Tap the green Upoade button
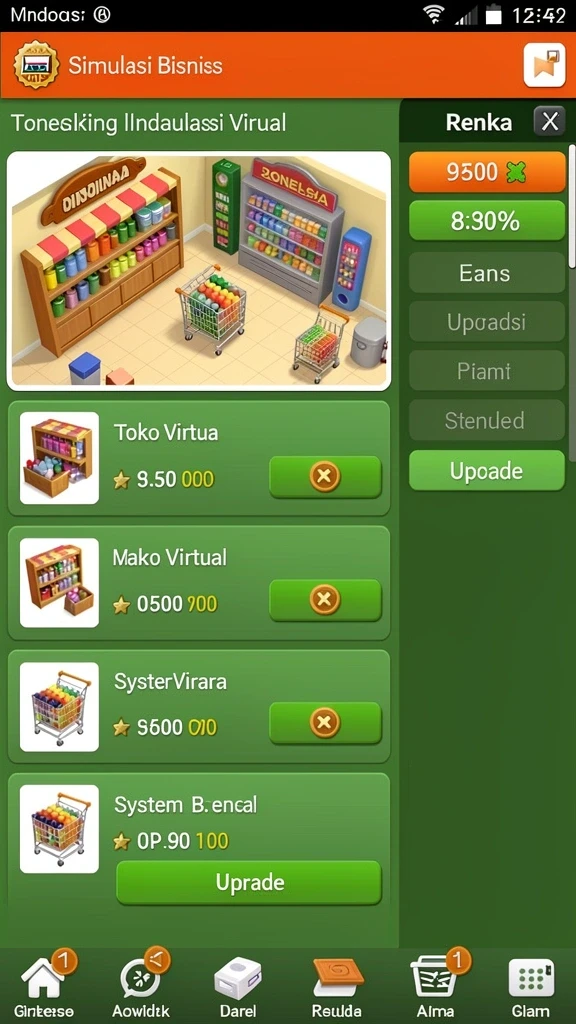 (x=487, y=470)
